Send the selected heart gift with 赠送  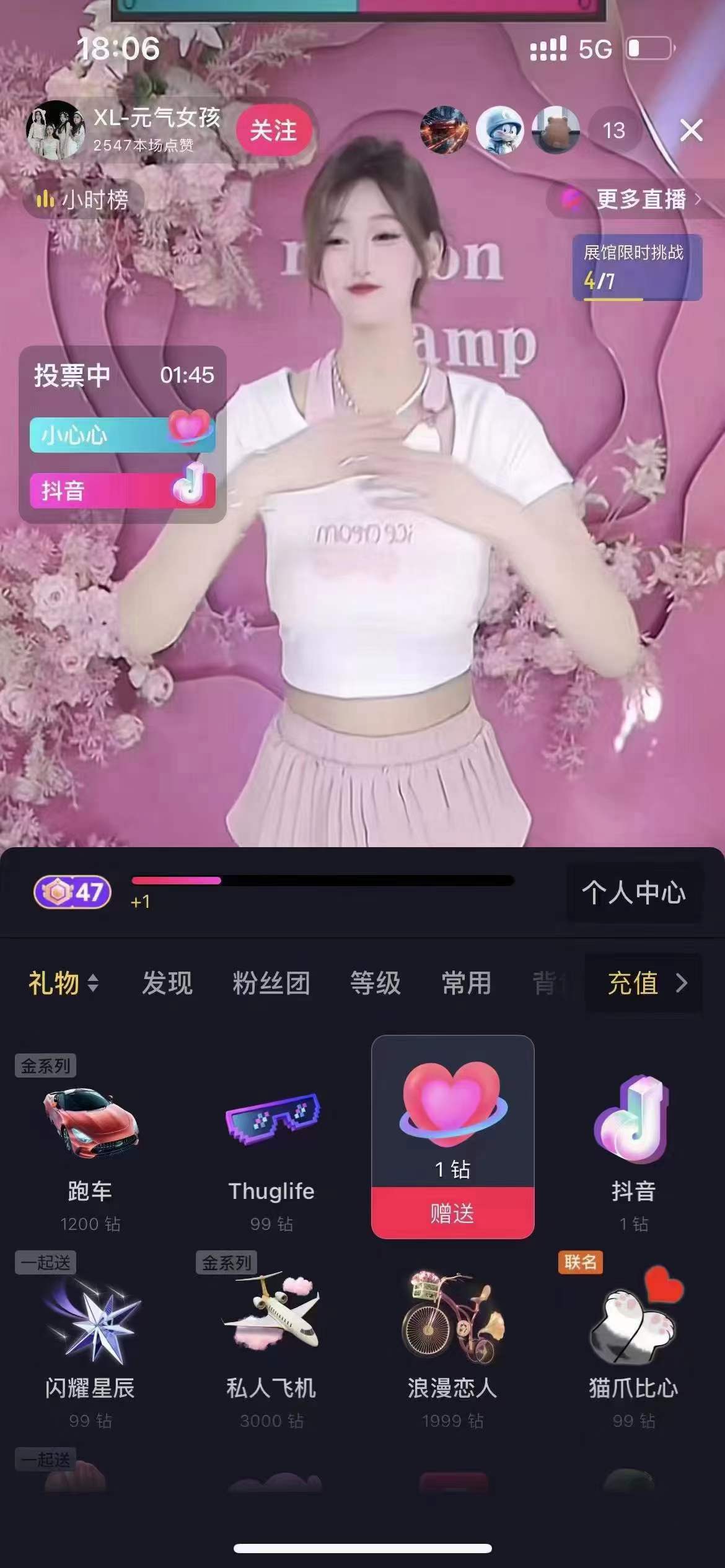click(x=452, y=1213)
